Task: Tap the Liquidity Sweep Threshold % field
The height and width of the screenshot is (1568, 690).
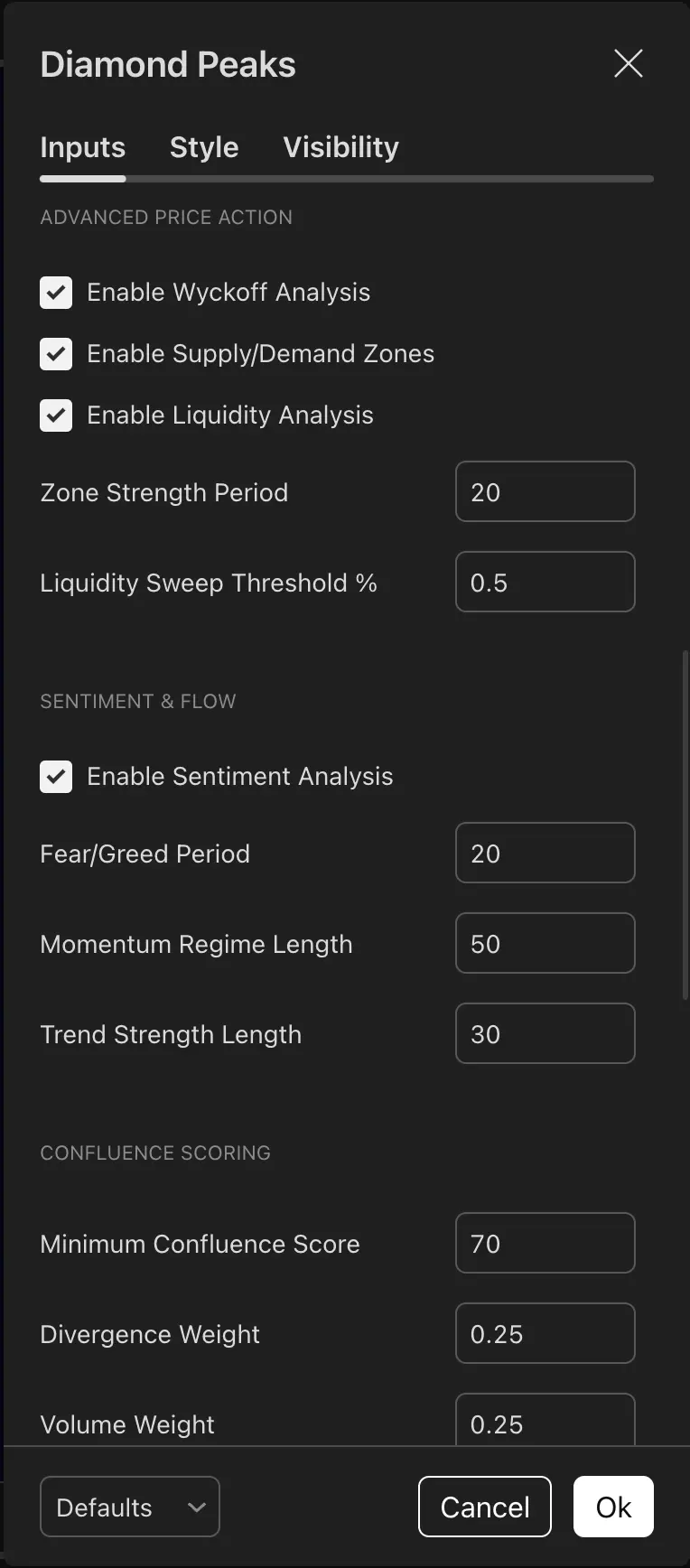Action: pyautogui.click(x=545, y=582)
